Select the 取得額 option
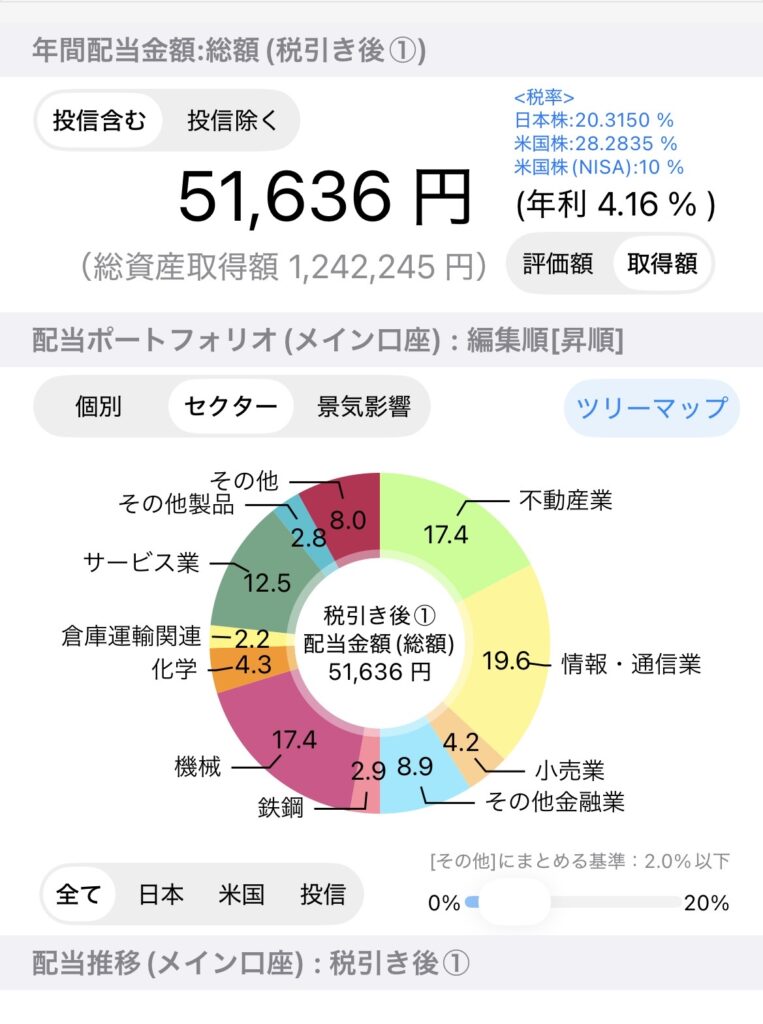 pos(662,263)
